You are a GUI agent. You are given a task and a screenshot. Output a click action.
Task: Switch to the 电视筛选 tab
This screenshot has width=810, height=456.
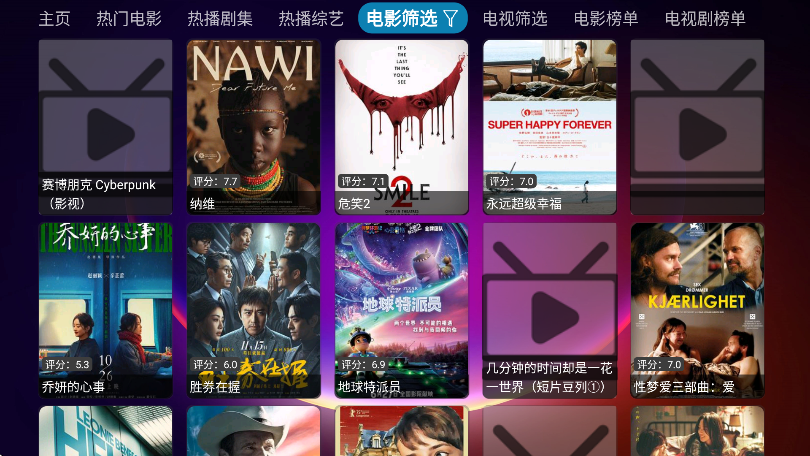point(515,18)
